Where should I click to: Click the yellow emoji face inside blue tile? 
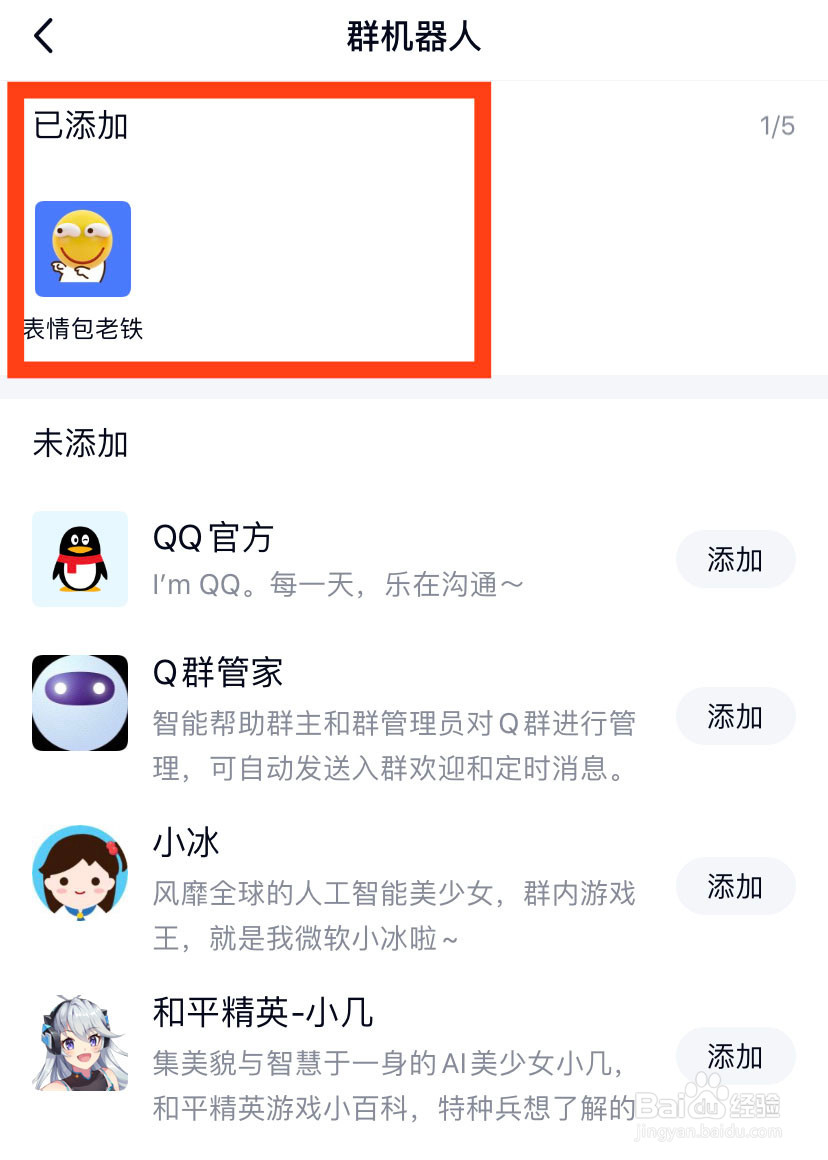pos(83,249)
